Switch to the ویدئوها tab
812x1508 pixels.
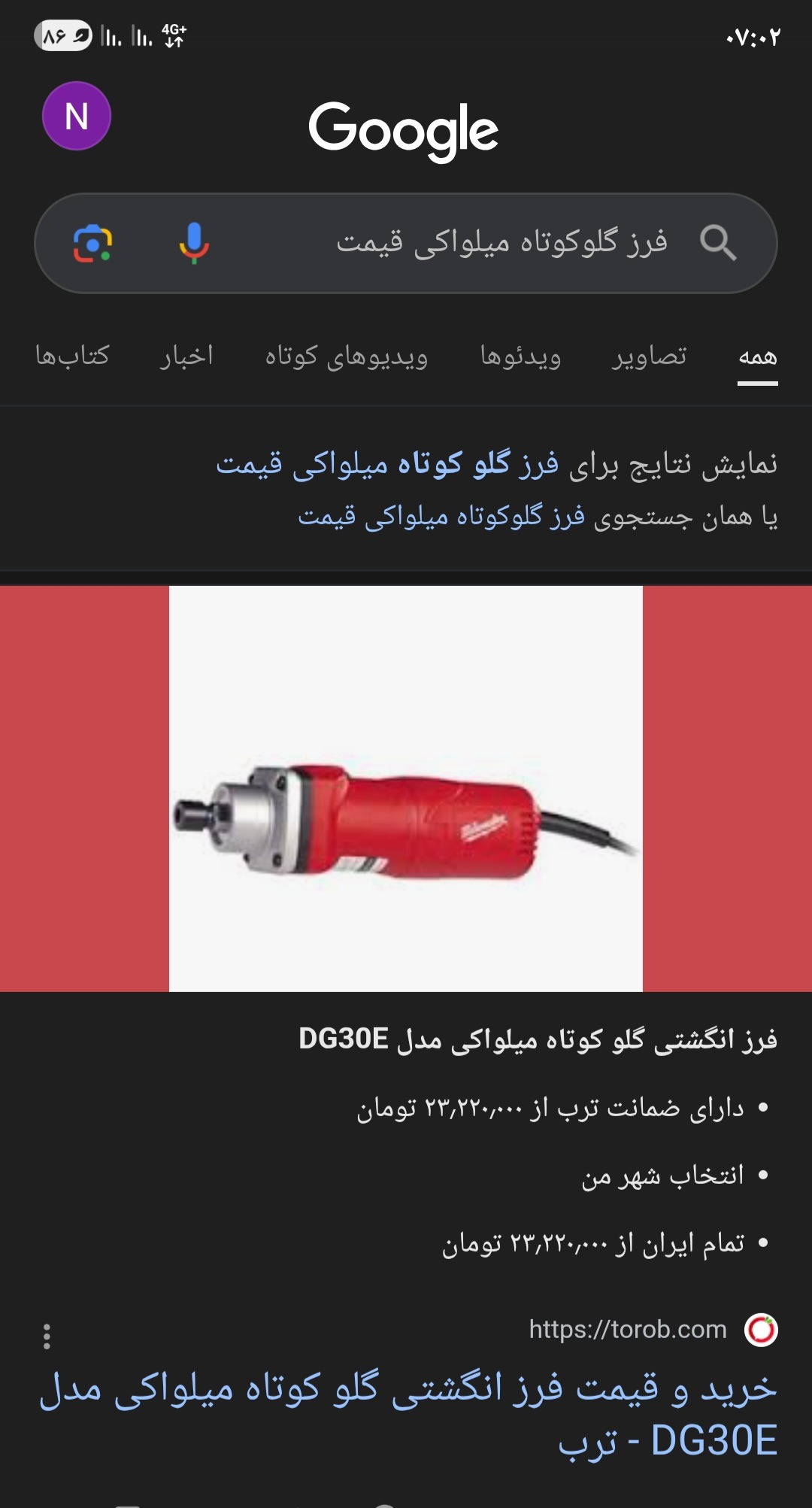pos(520,356)
